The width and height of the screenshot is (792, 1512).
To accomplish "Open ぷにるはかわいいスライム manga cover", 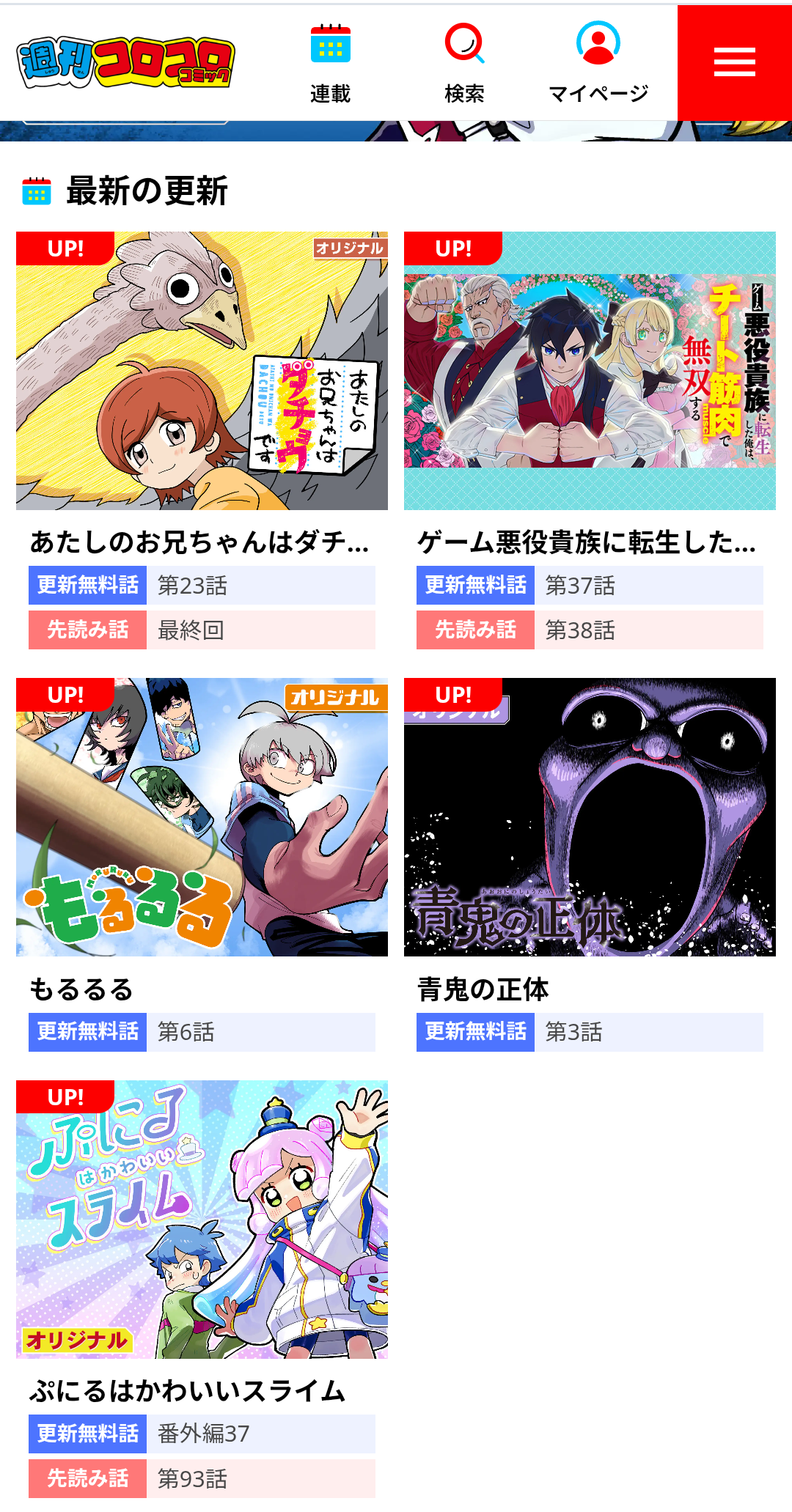I will 202,1220.
